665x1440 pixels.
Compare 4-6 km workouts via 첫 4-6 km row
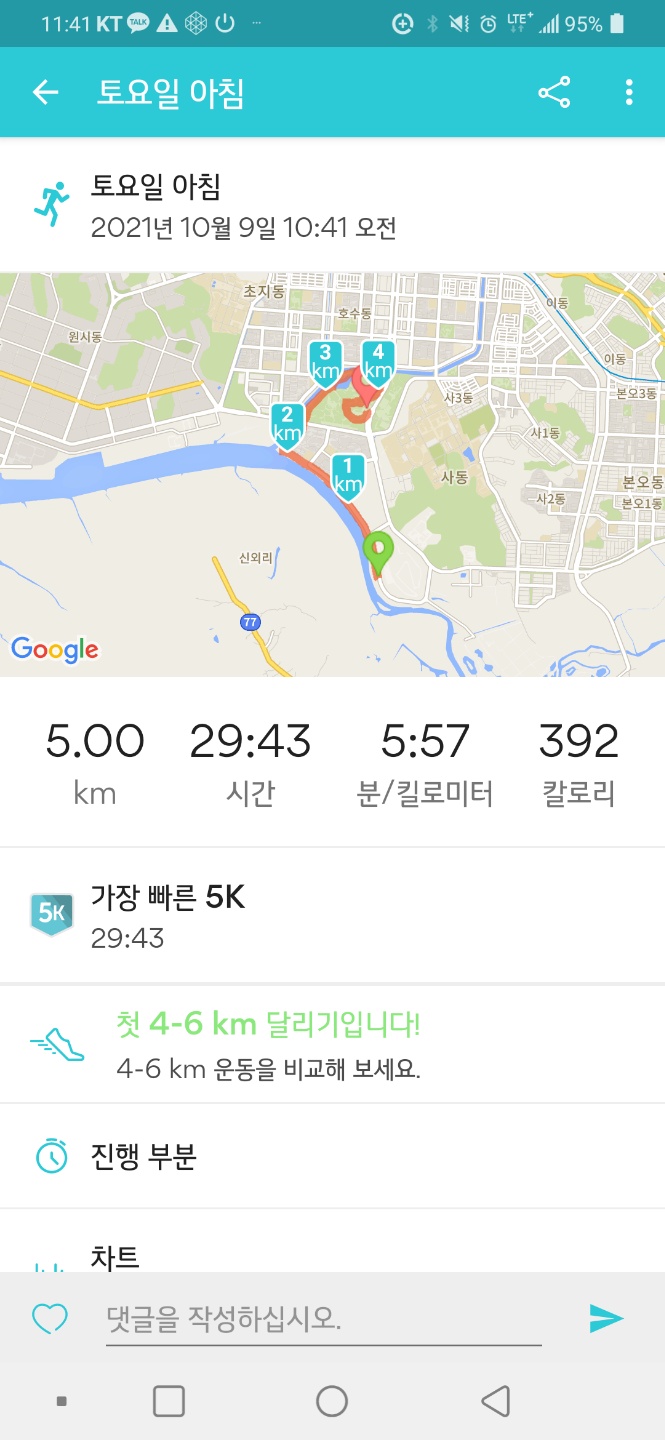pyautogui.click(x=332, y=1044)
